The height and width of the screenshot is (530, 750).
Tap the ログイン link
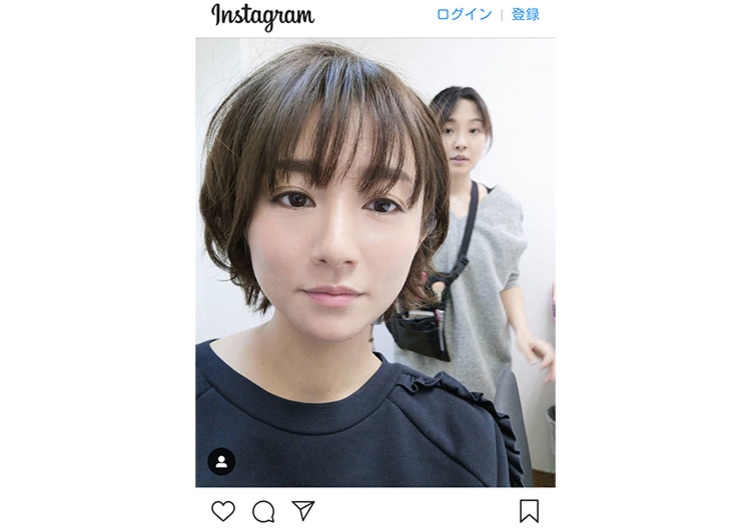click(464, 15)
